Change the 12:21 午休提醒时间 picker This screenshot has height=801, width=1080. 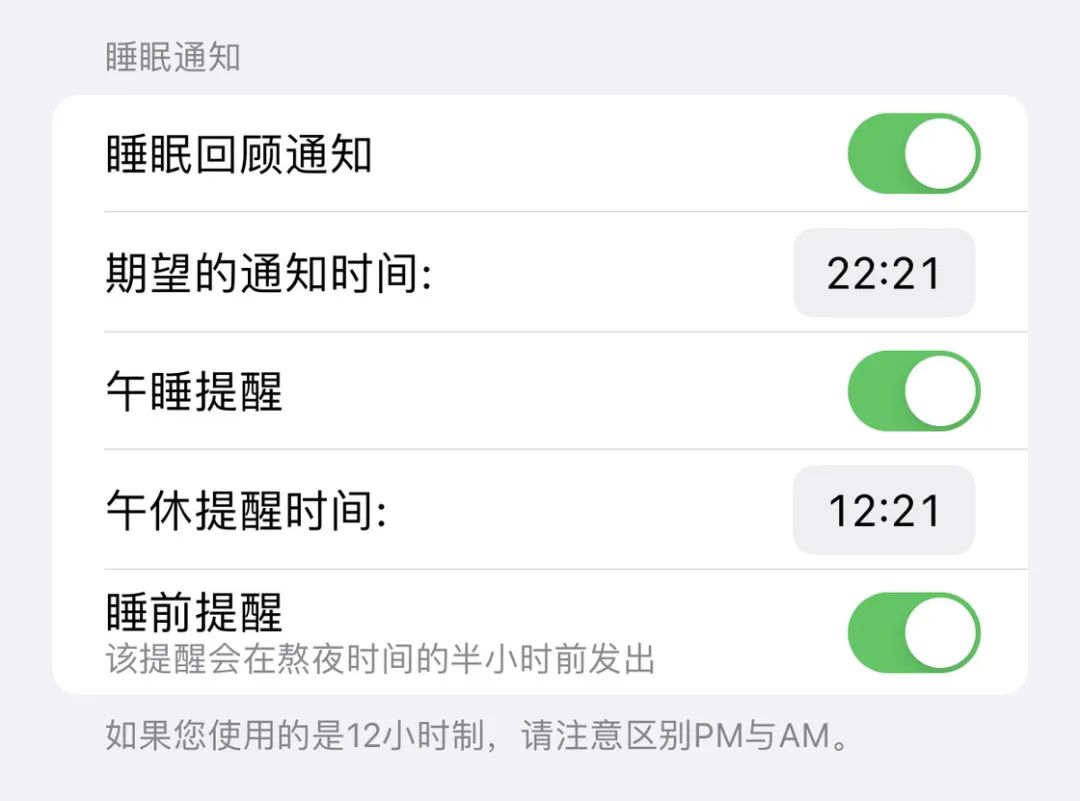884,510
